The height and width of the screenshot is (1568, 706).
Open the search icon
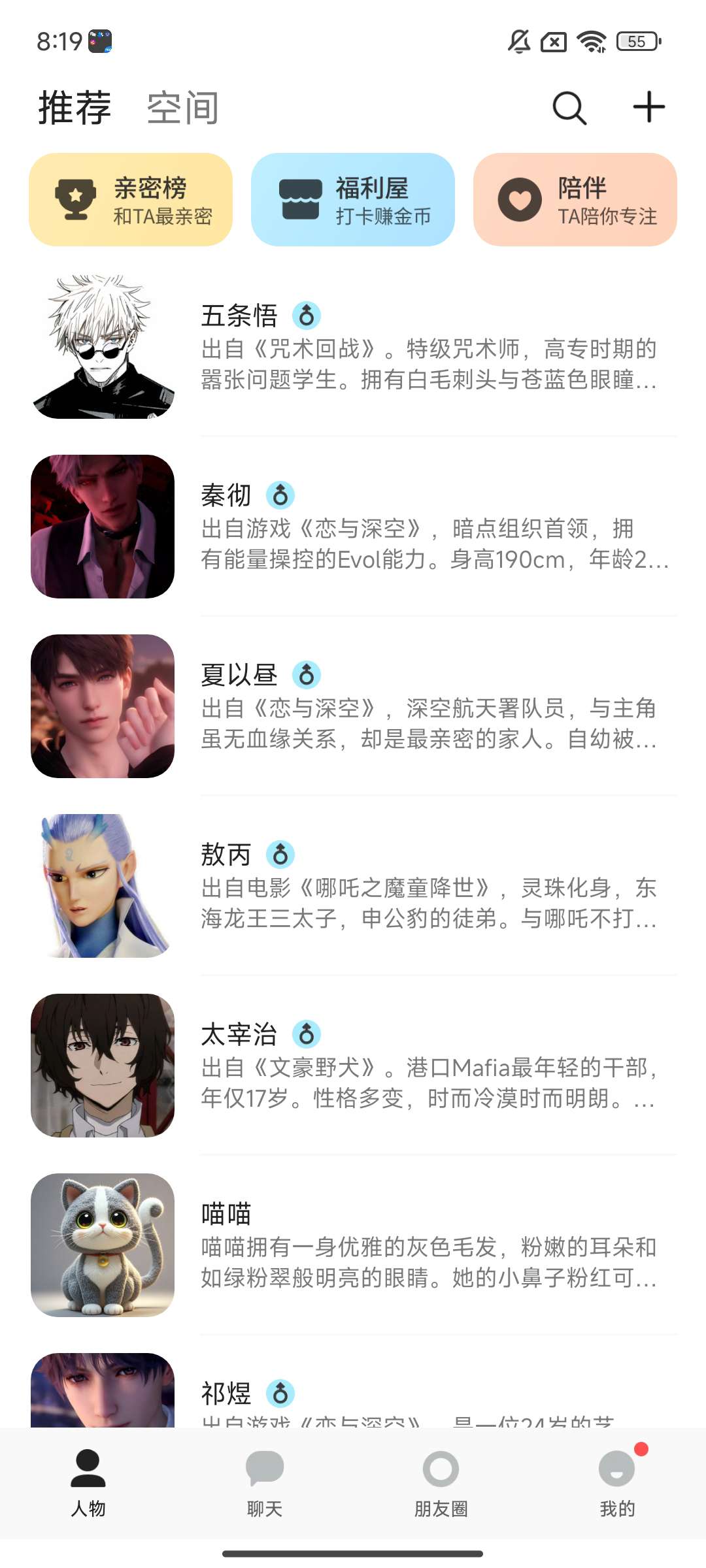(569, 108)
